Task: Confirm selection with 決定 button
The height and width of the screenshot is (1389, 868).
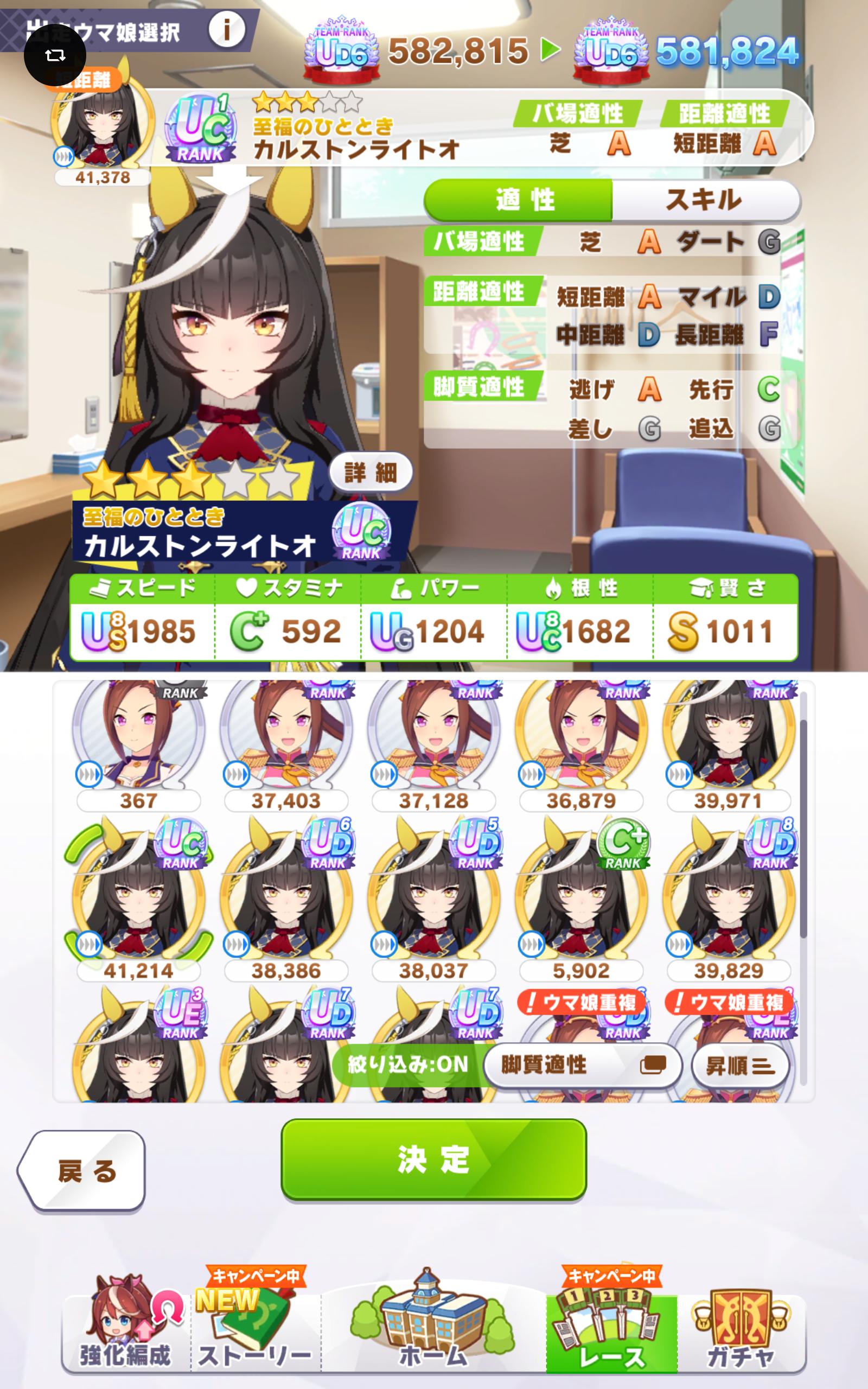Action: coord(433,1159)
